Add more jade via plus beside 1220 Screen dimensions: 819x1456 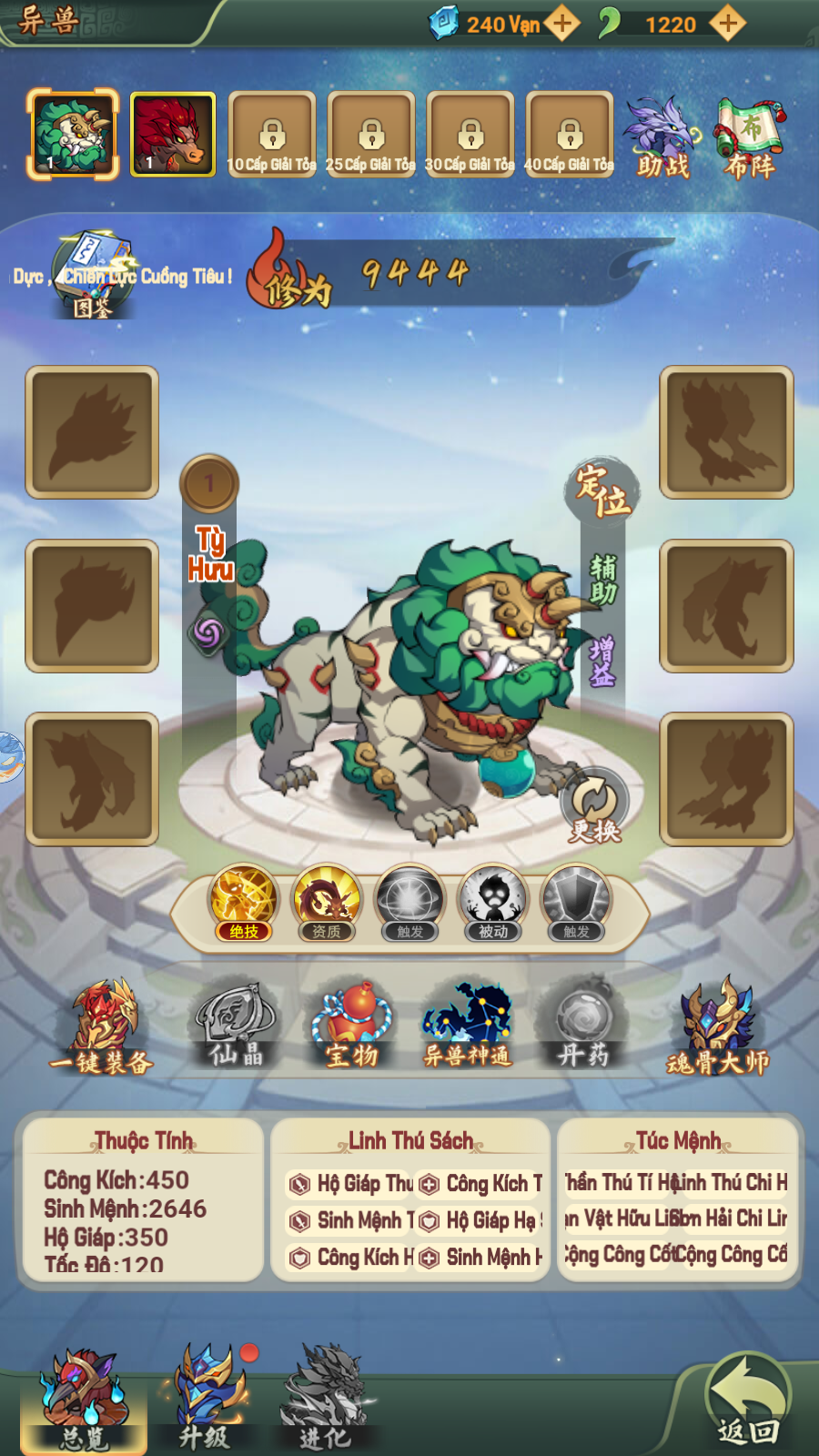point(728,24)
